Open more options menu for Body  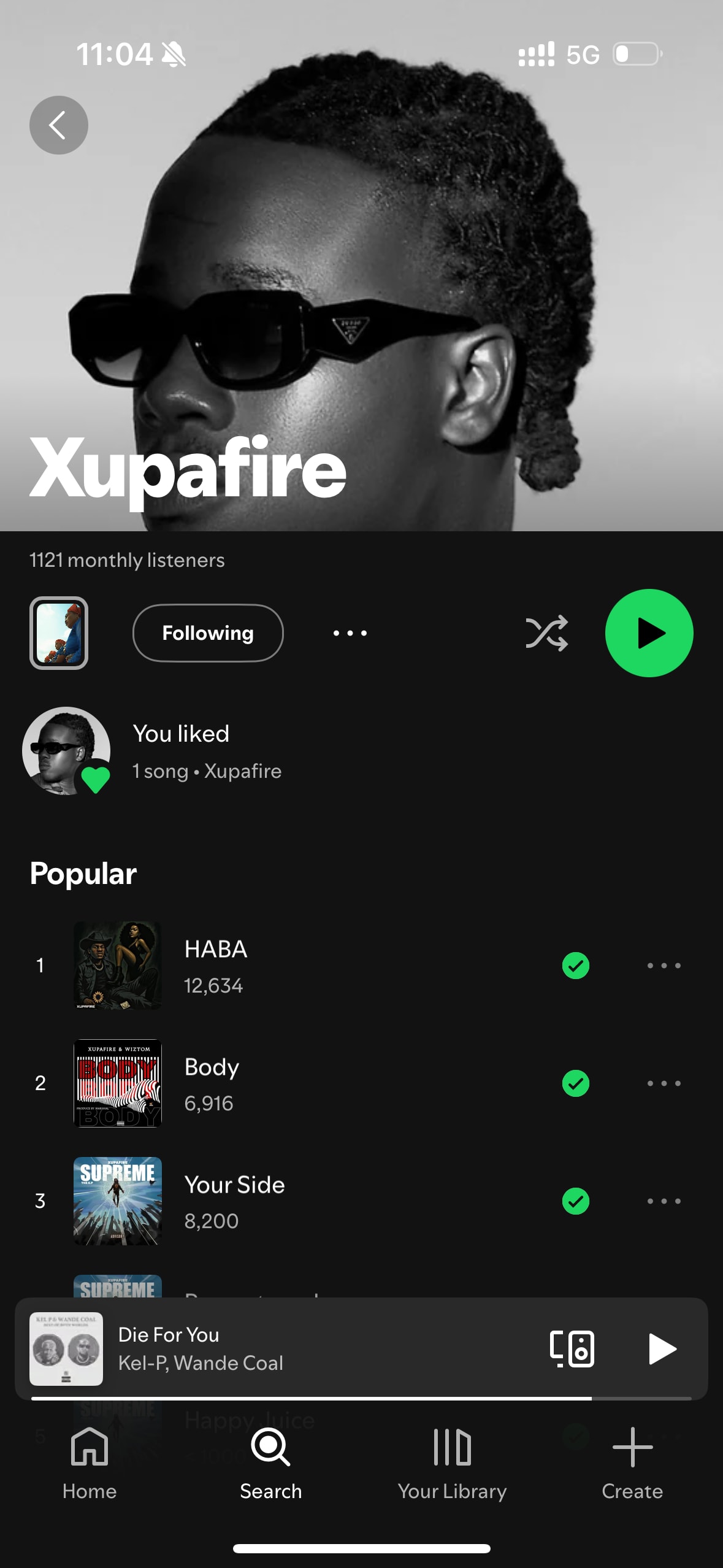664,1083
